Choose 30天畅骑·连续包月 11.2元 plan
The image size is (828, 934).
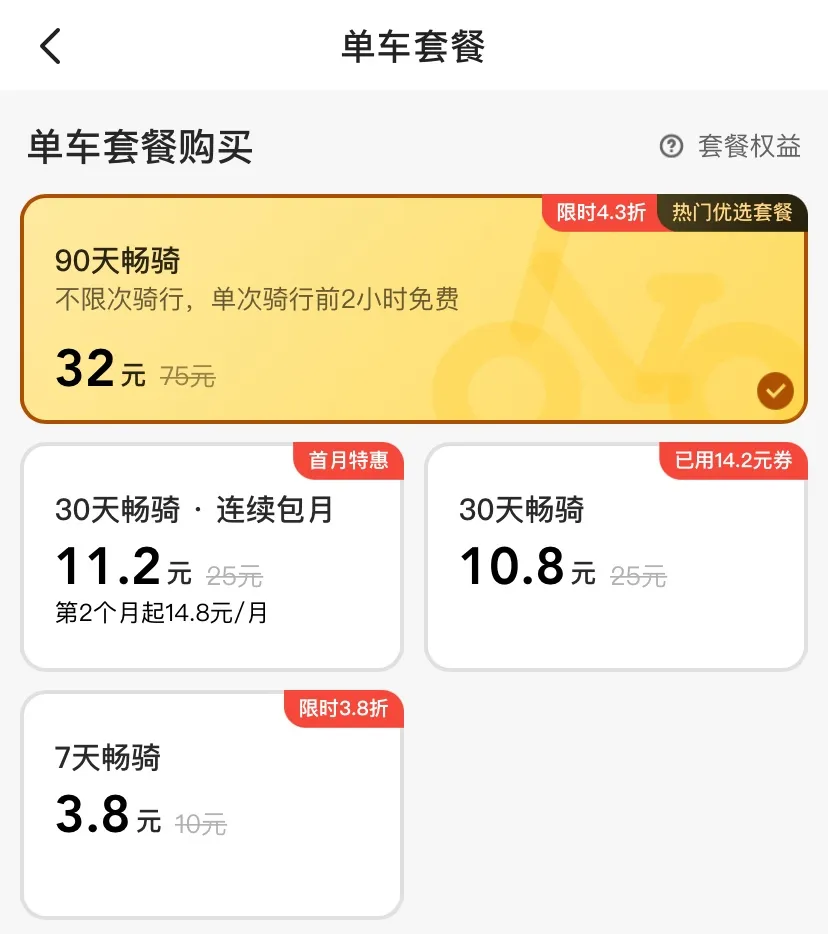211,557
